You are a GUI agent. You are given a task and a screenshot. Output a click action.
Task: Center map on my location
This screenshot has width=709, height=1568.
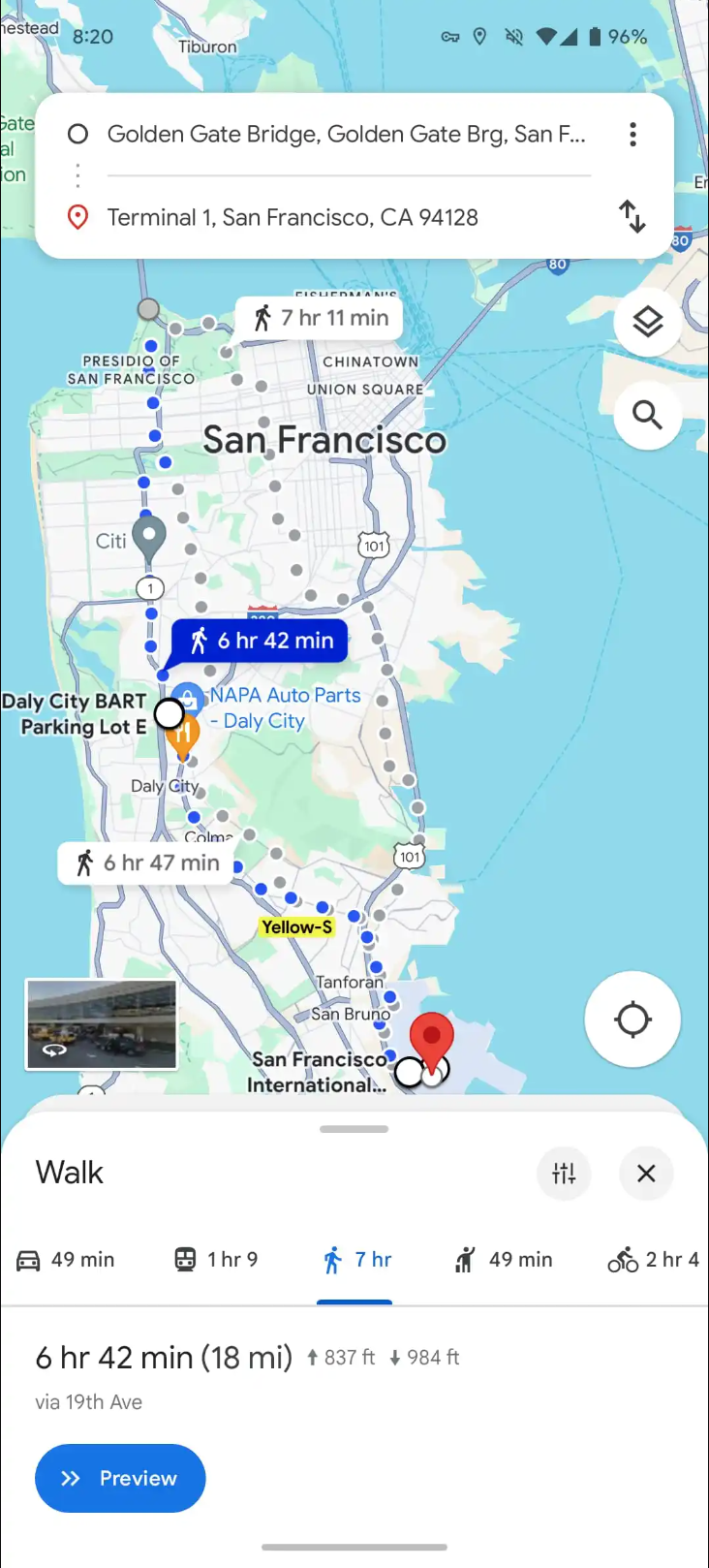click(632, 1019)
